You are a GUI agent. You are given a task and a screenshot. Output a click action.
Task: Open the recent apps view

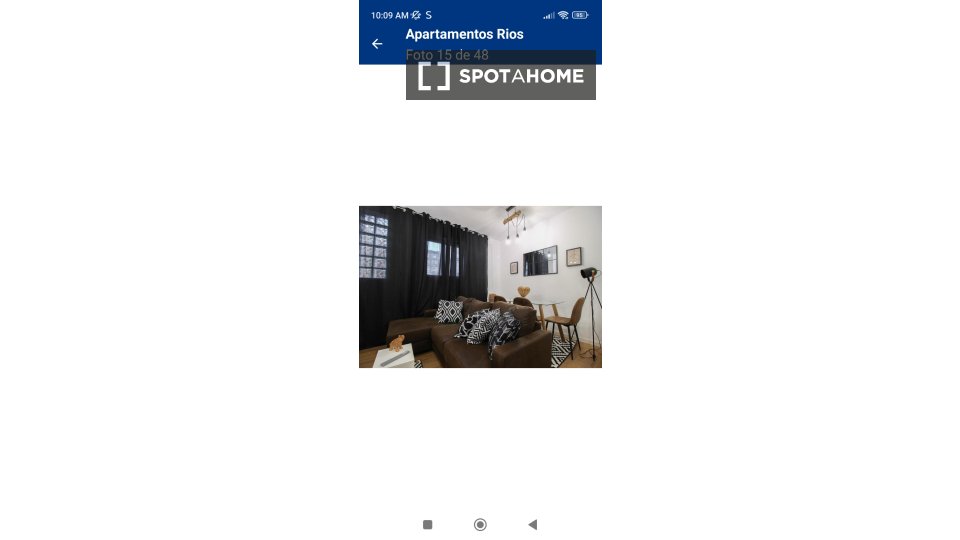tap(427, 524)
